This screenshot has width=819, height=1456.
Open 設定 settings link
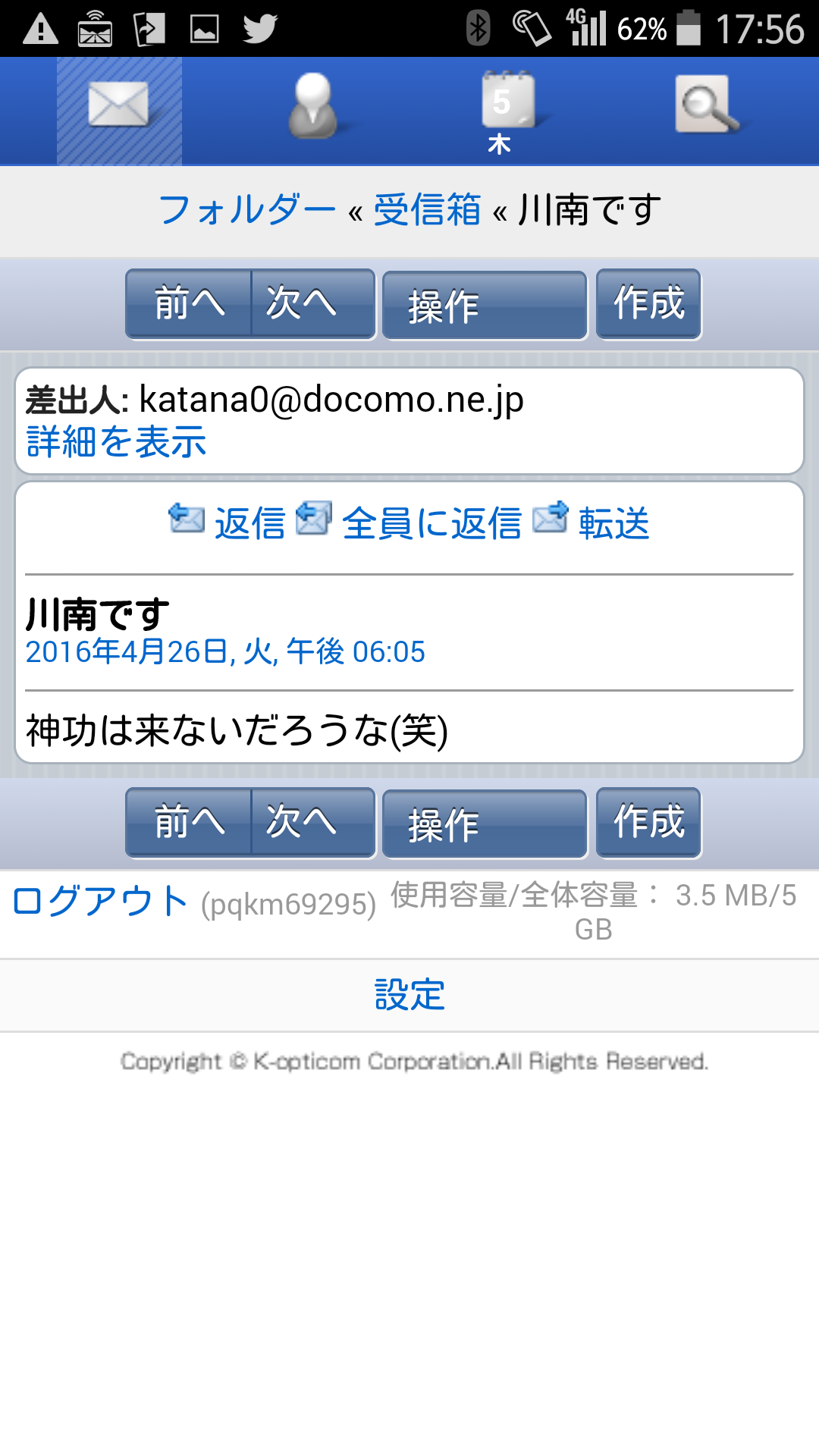coord(409,995)
